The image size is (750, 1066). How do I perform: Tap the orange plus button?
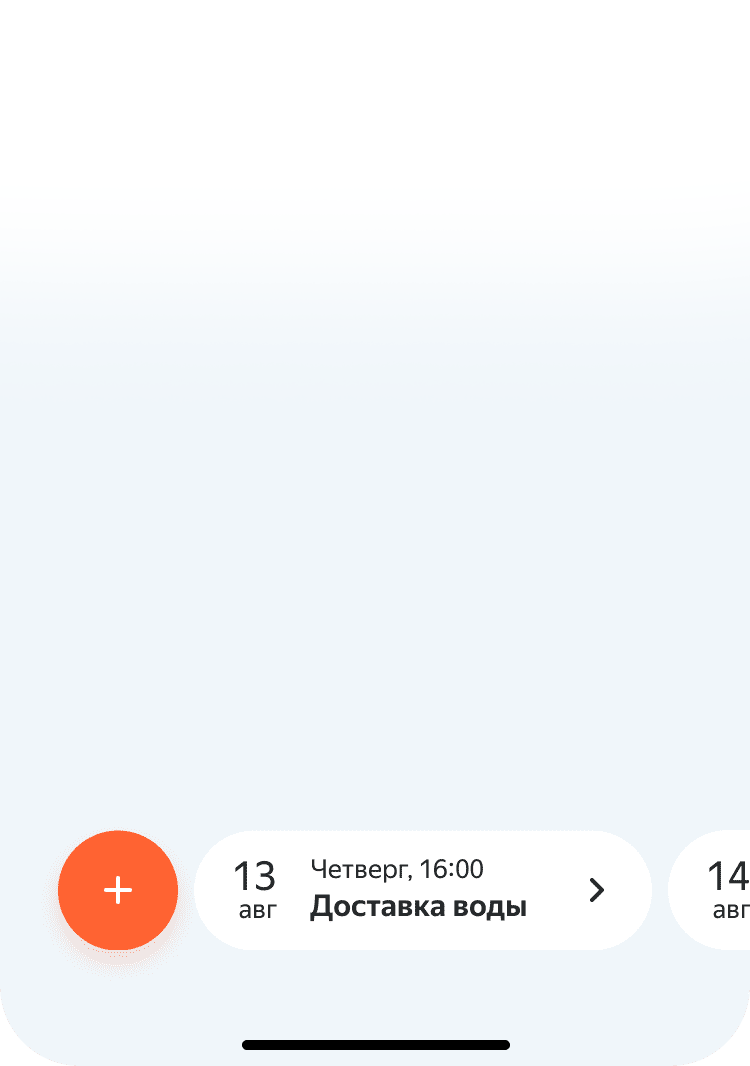click(x=118, y=889)
